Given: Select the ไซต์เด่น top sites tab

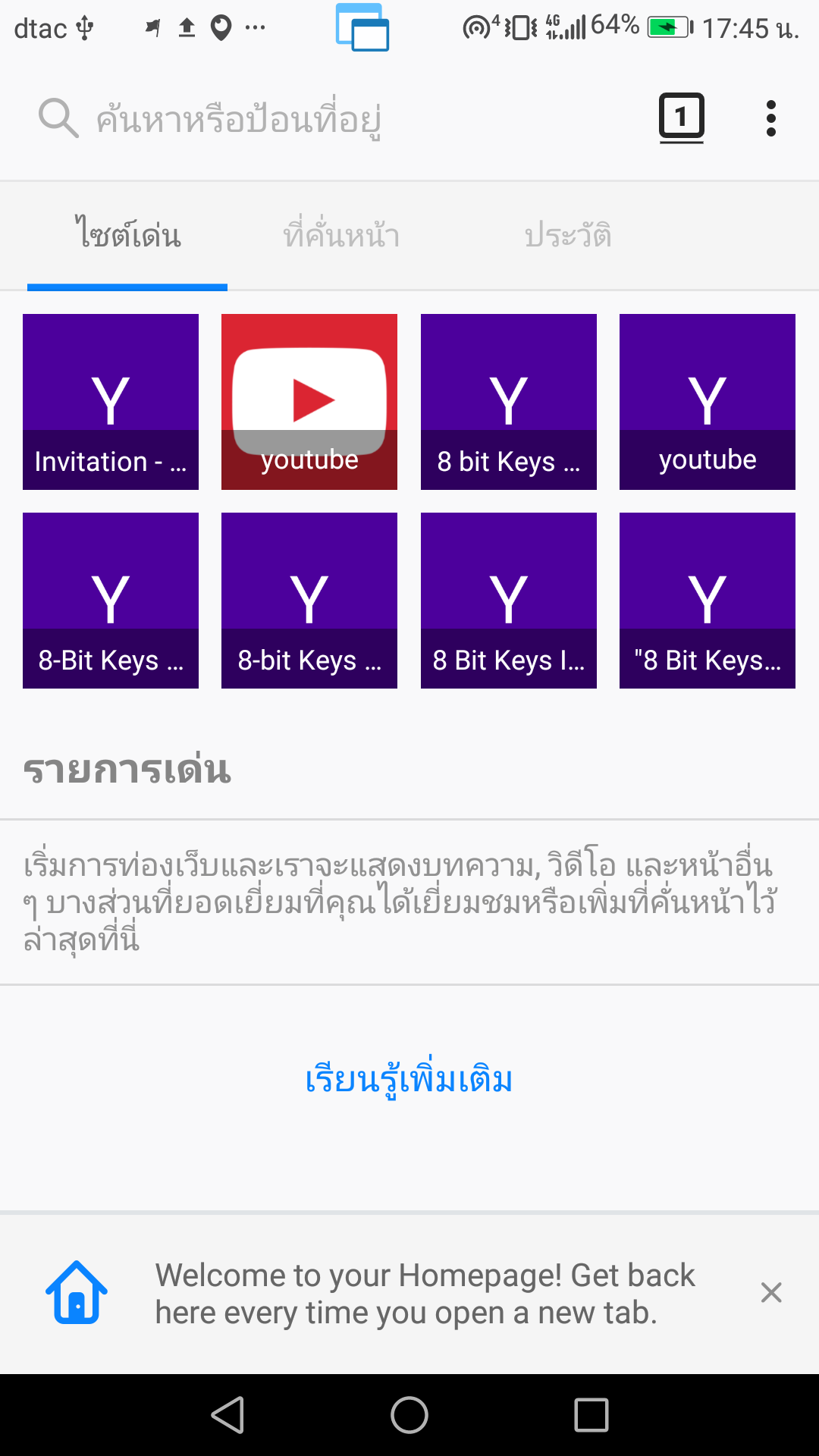Looking at the screenshot, I should tap(127, 235).
